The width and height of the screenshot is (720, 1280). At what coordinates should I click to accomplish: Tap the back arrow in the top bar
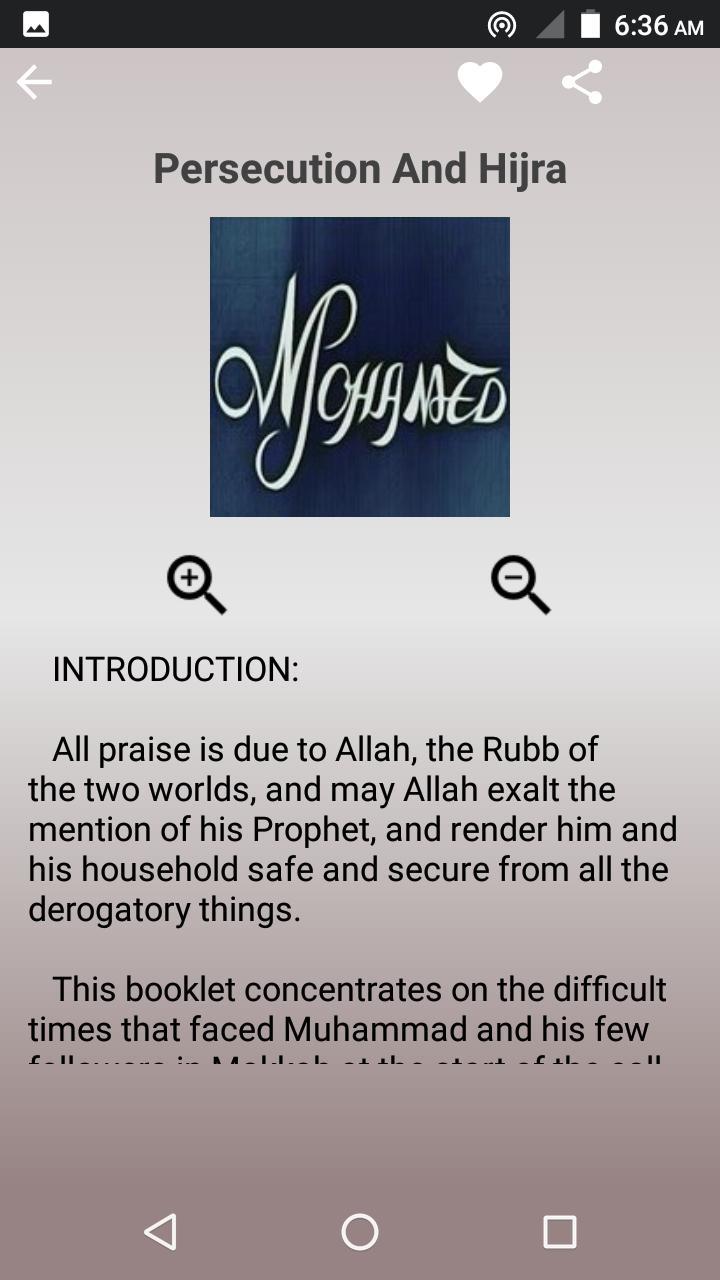pos(34,82)
